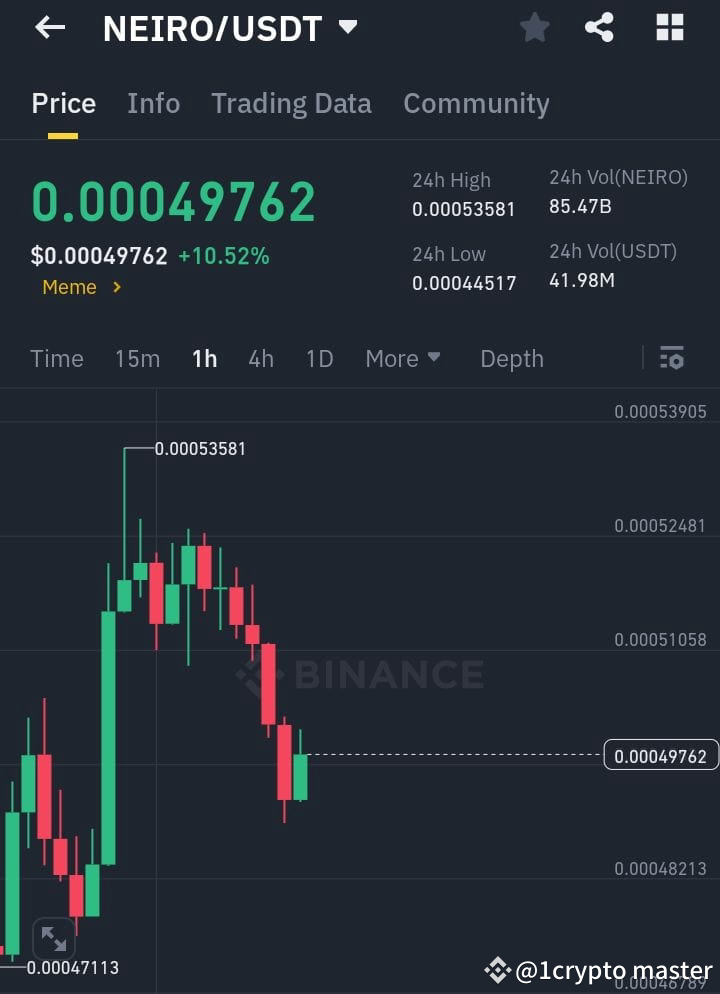View the Info tab
The width and height of the screenshot is (720, 994).
point(153,103)
